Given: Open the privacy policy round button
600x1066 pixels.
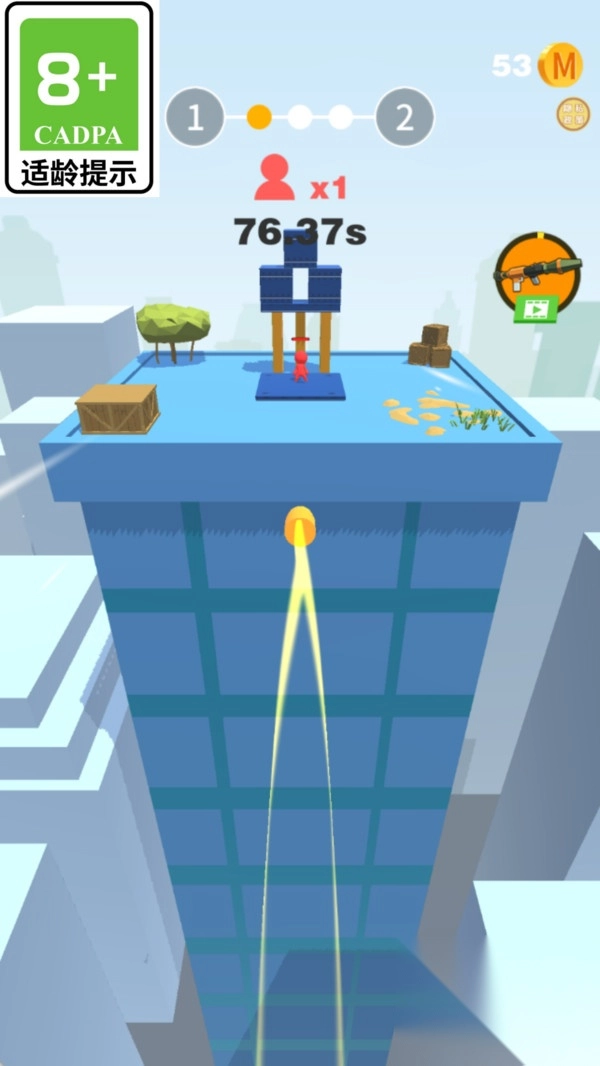Looking at the screenshot, I should click(572, 115).
